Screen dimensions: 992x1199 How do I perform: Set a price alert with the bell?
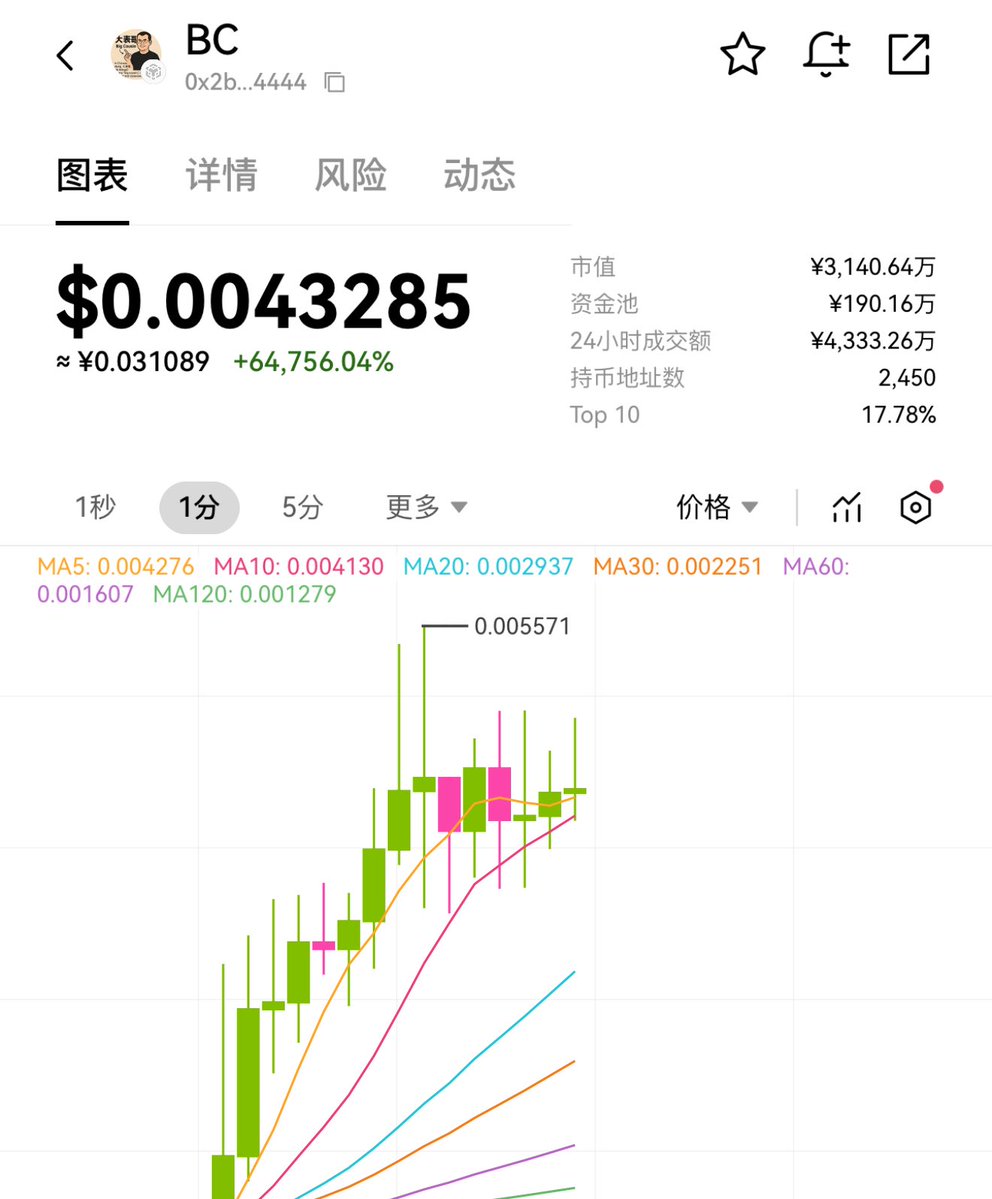(826, 54)
